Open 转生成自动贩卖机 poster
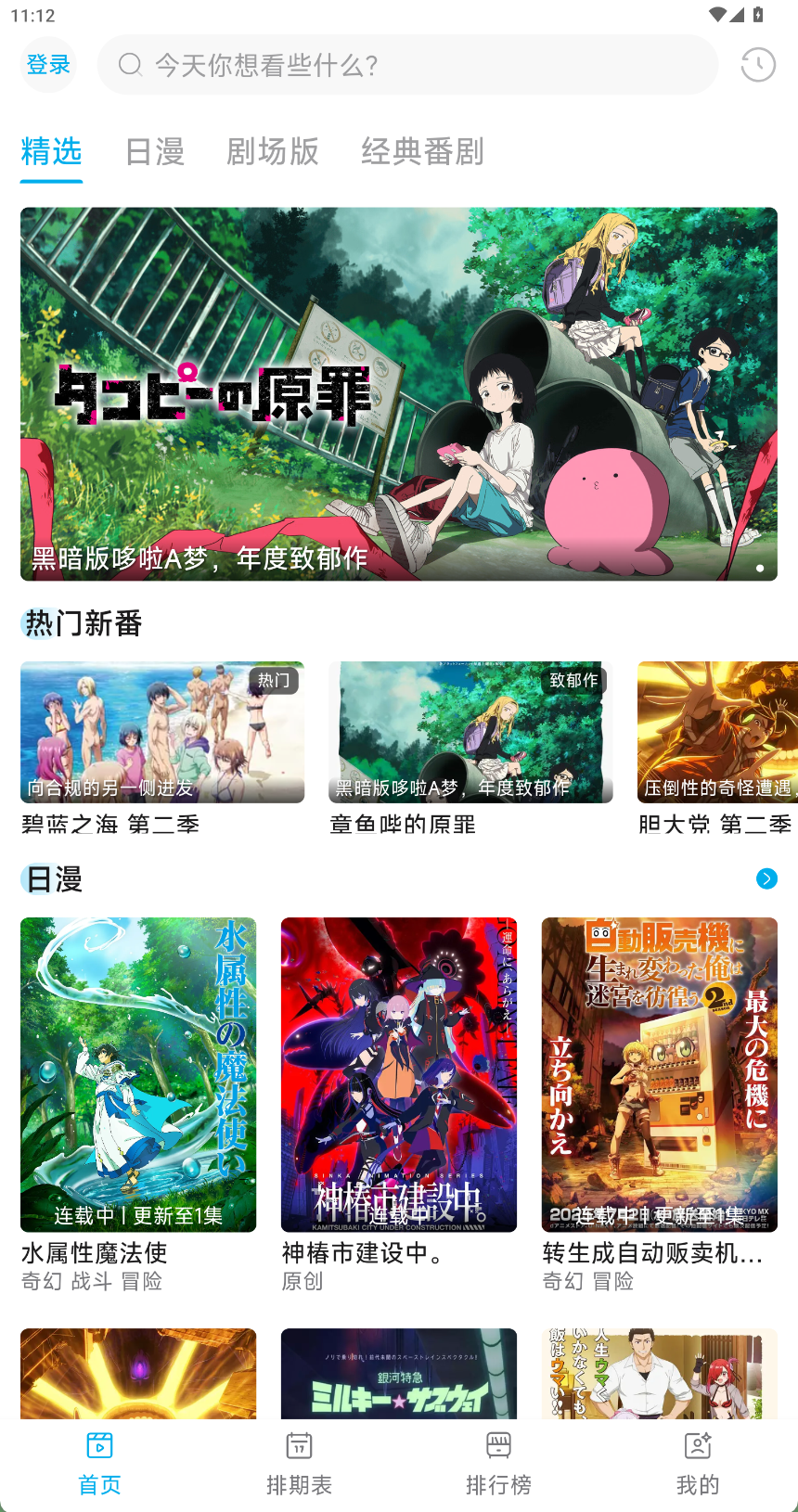This screenshot has width=798, height=1512. pyautogui.click(x=659, y=1074)
